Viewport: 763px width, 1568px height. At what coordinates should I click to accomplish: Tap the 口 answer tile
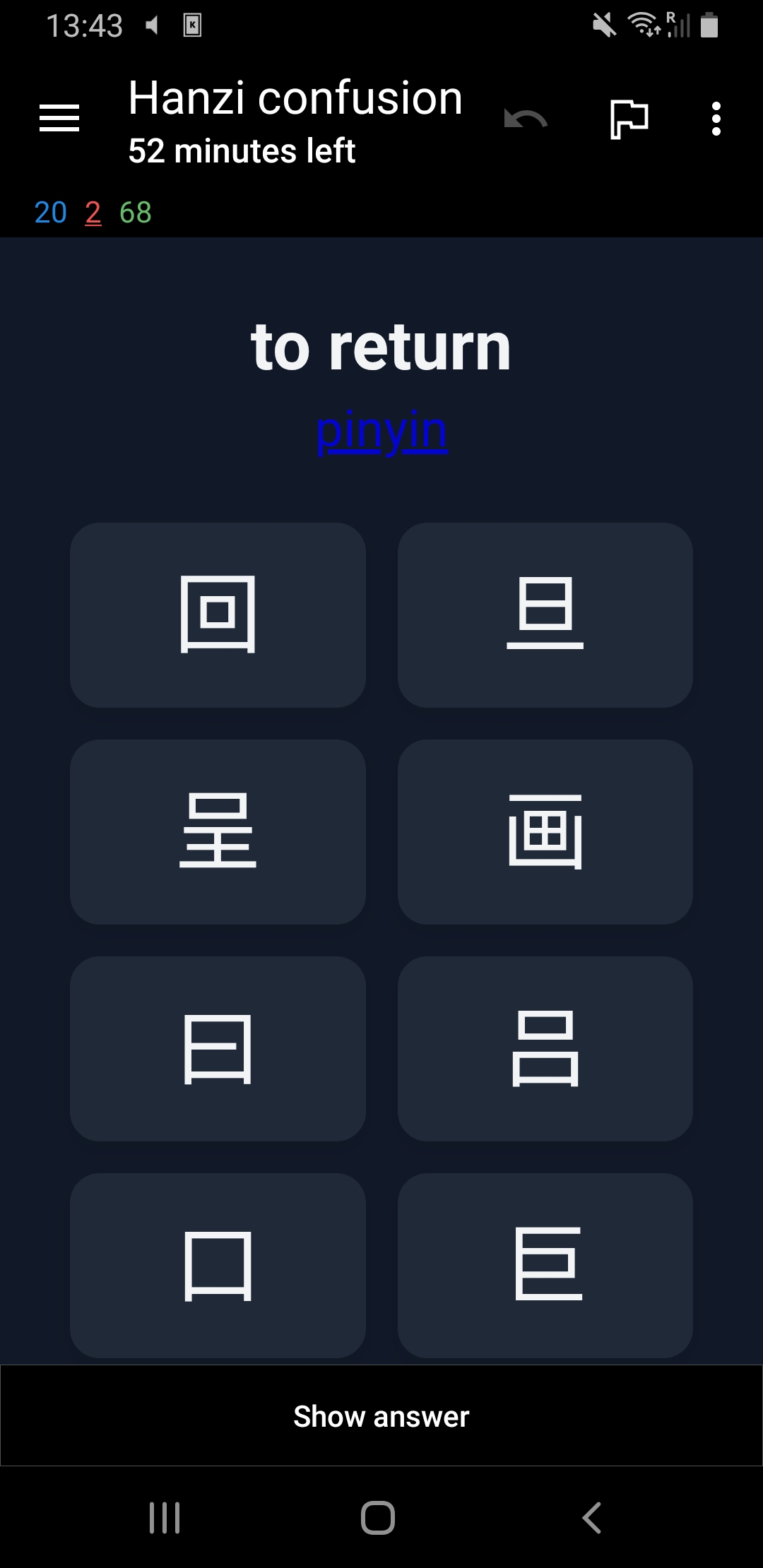click(218, 1265)
